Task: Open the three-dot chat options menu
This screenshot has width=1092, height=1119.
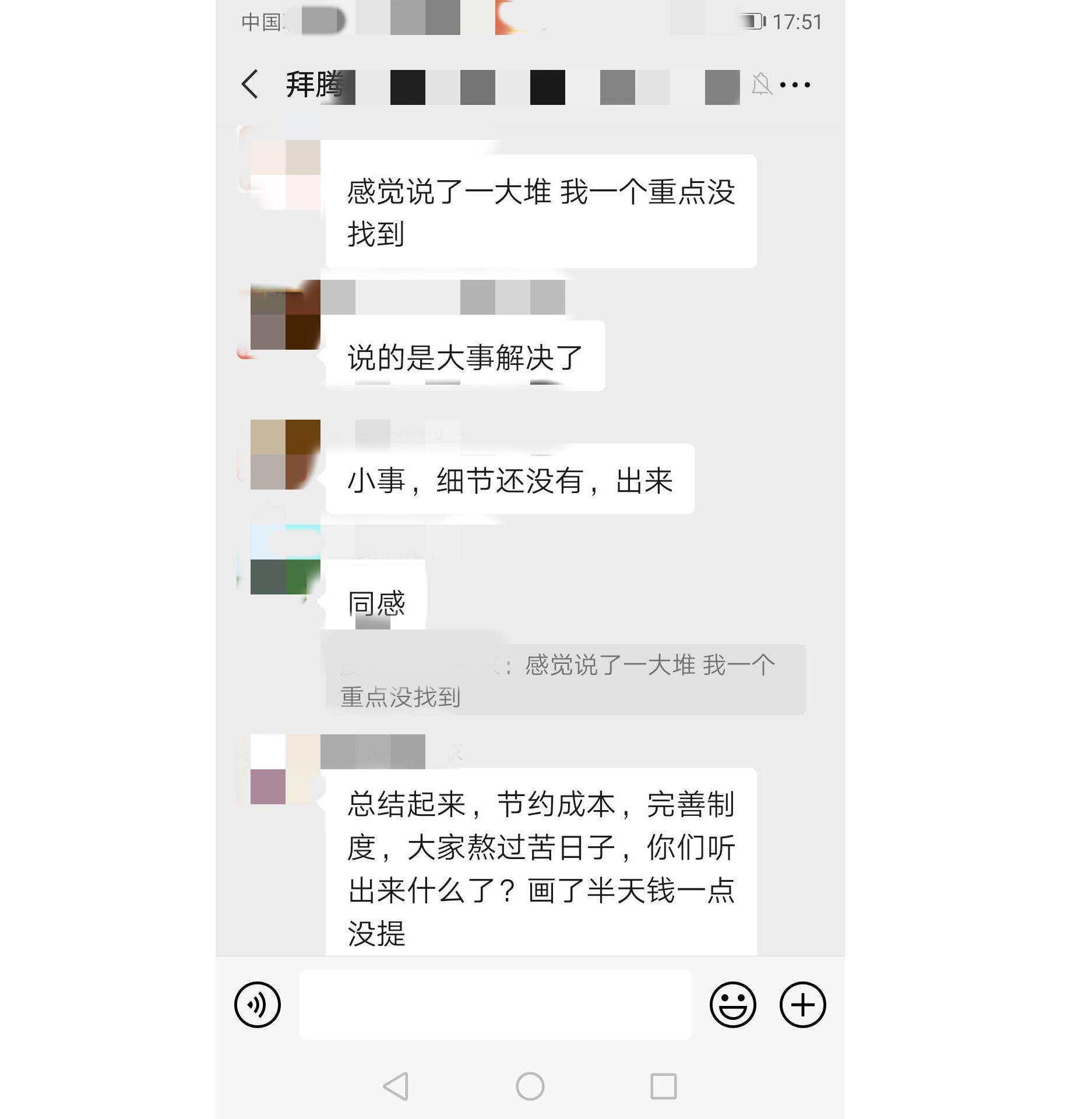Action: click(x=795, y=85)
